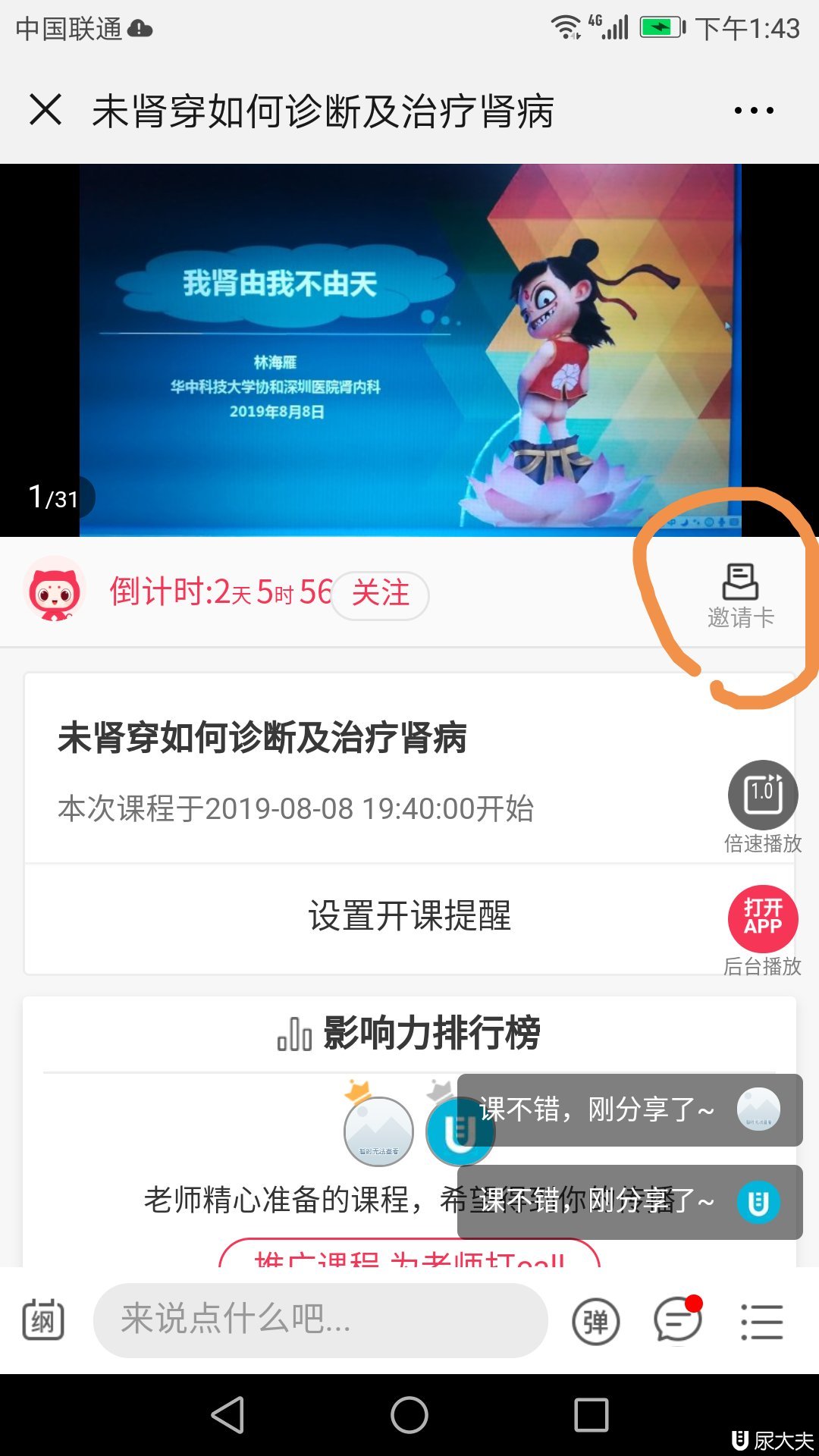The width and height of the screenshot is (819, 1456).
Task: Open the three-dot overflow menu
Action: click(x=754, y=111)
